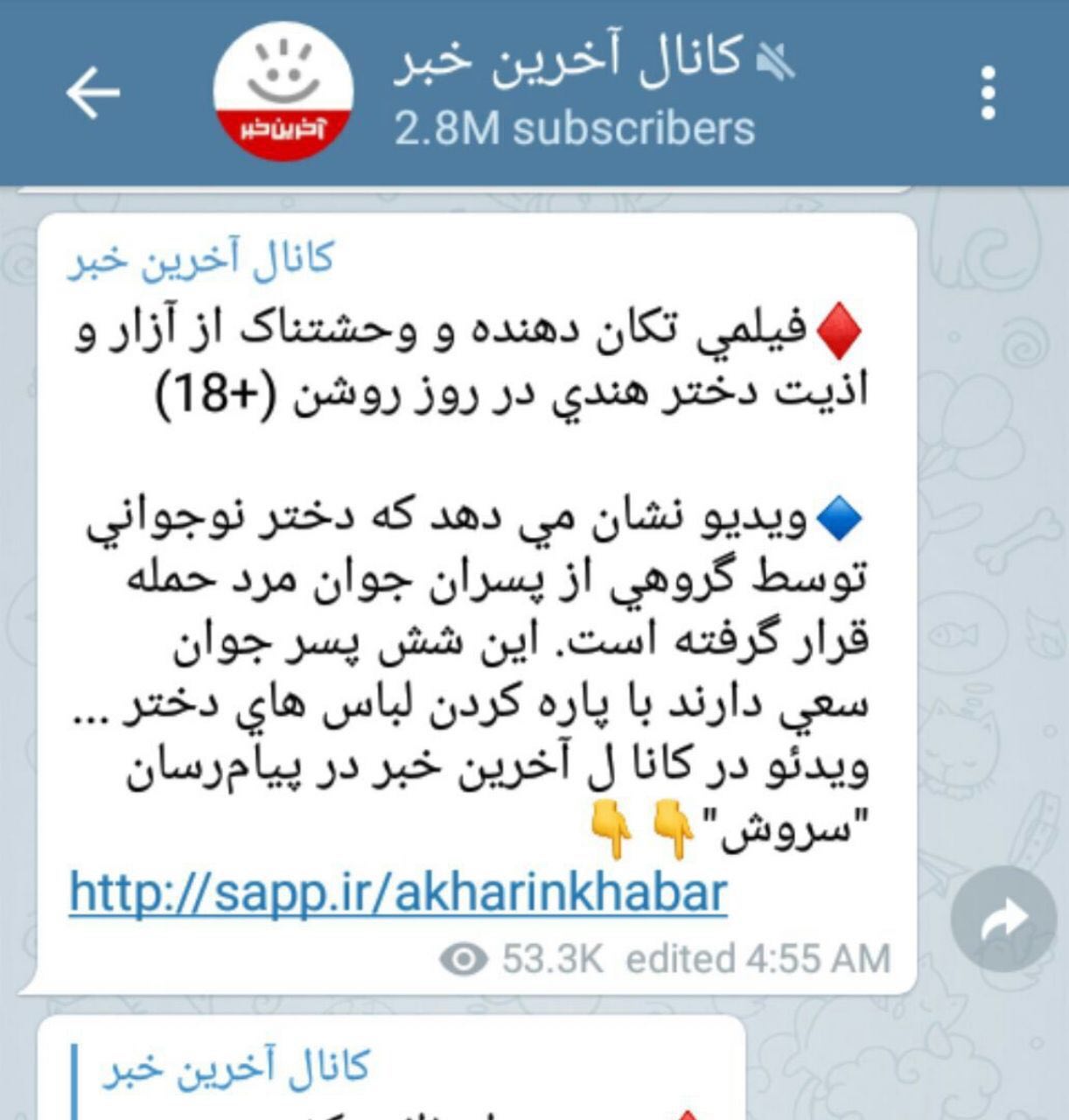Forward the message using the share arrow
Screen dimensions: 1069x1120
pos(1003,918)
